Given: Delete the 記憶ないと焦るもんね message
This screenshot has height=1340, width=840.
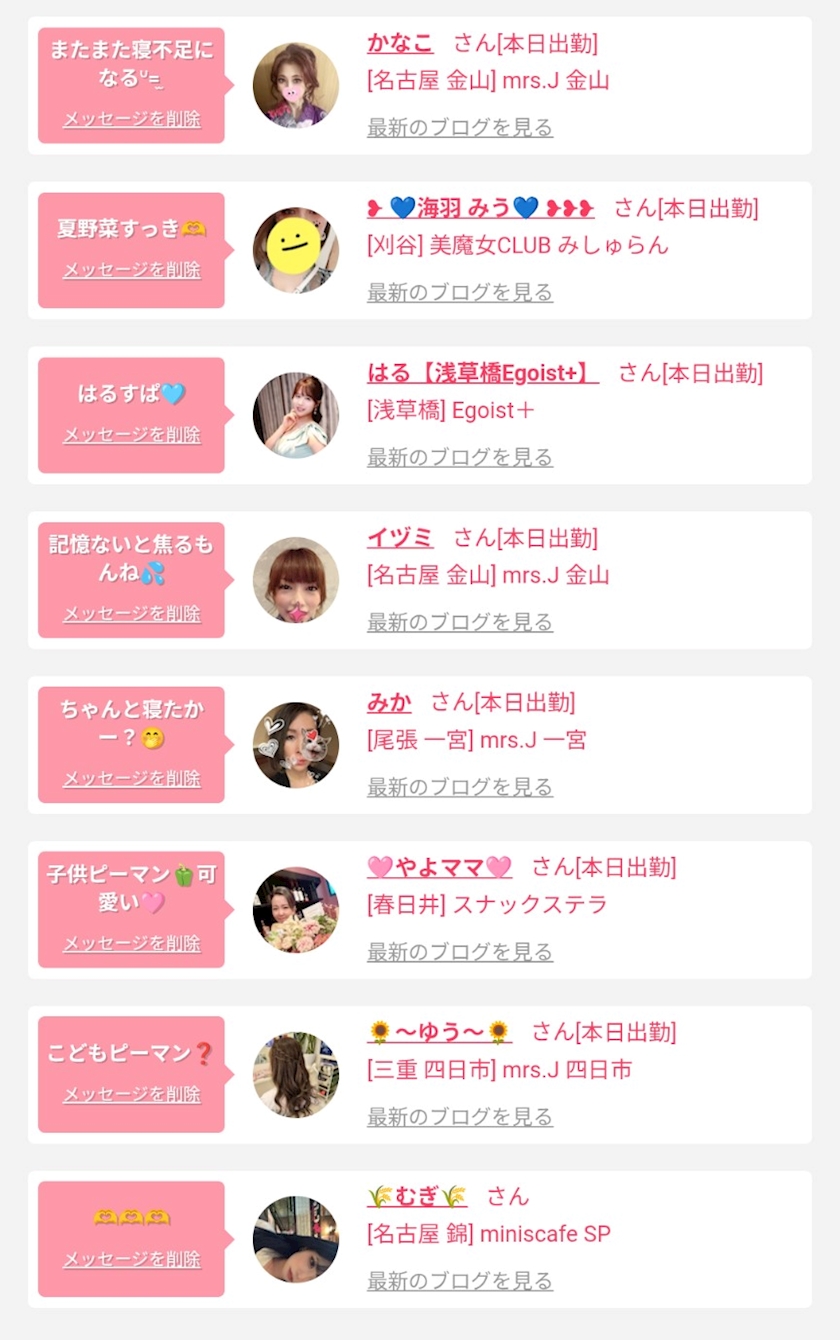Looking at the screenshot, I should coord(132,613).
